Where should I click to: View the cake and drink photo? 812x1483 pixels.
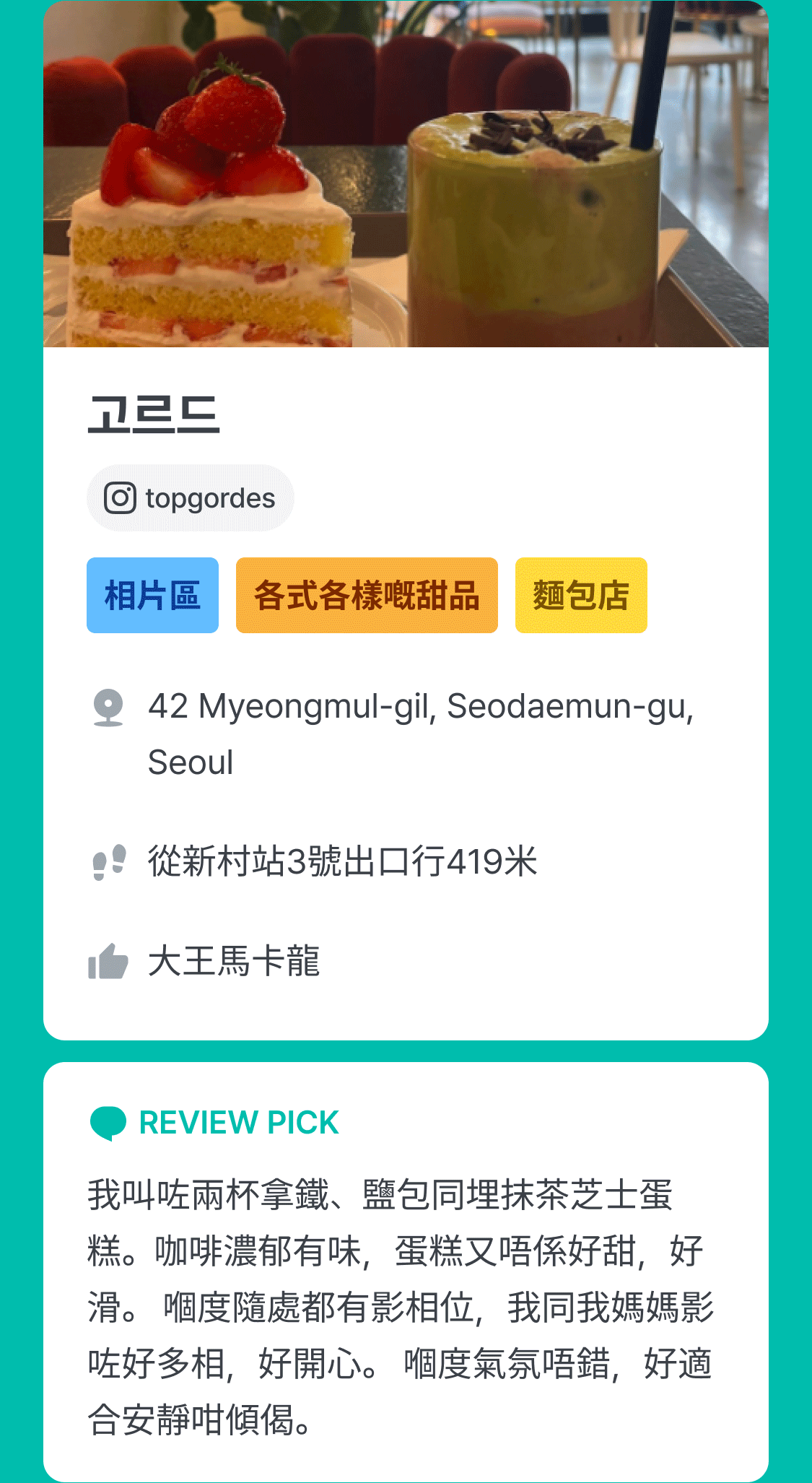(406, 174)
